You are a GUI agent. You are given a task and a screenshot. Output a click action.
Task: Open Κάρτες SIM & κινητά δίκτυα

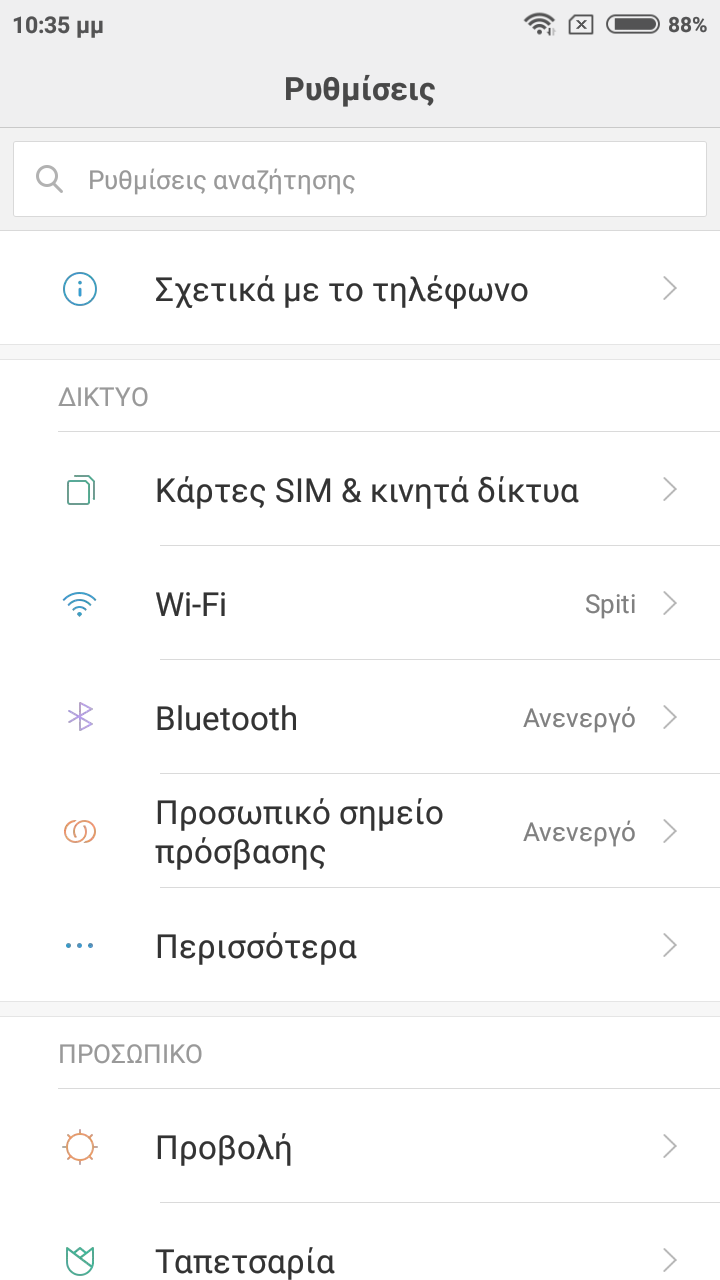pos(360,490)
